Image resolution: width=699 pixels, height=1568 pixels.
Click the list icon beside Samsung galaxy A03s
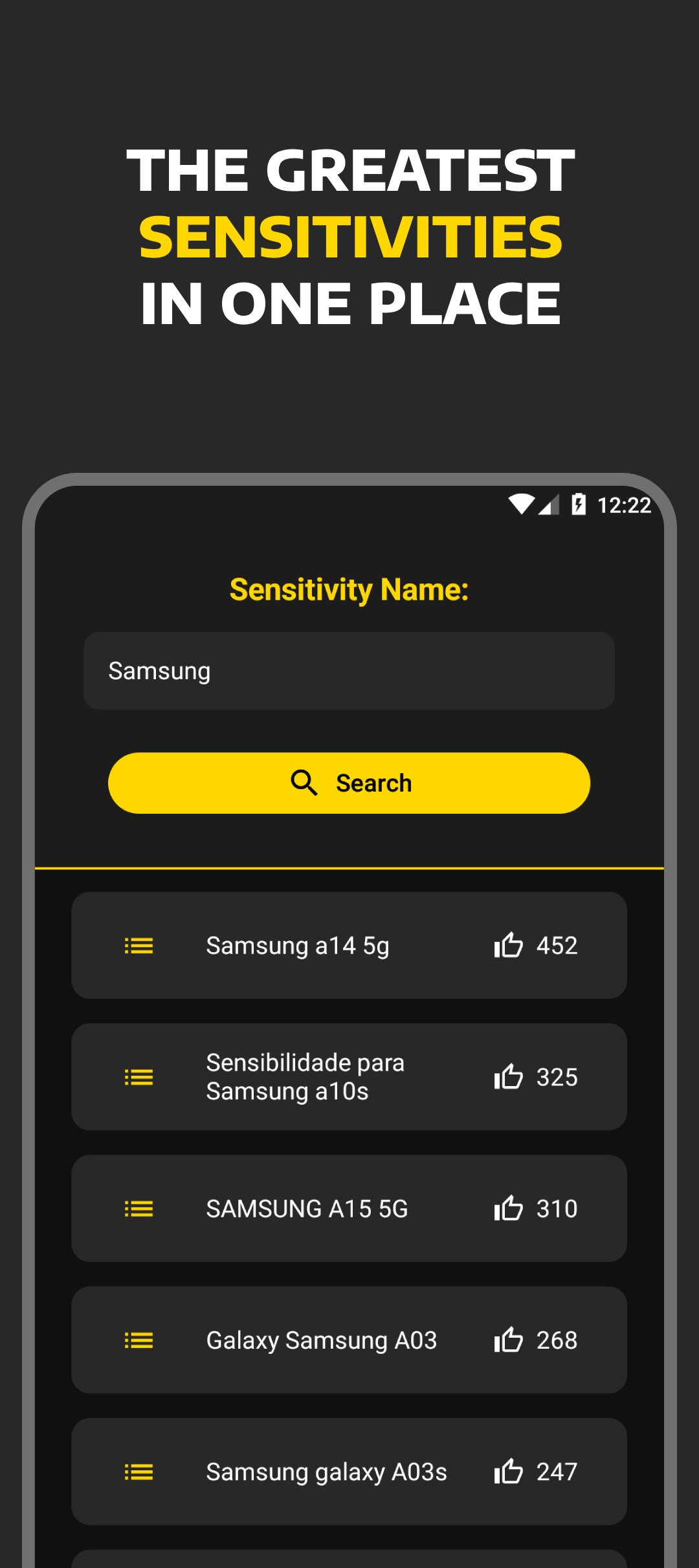(138, 1472)
